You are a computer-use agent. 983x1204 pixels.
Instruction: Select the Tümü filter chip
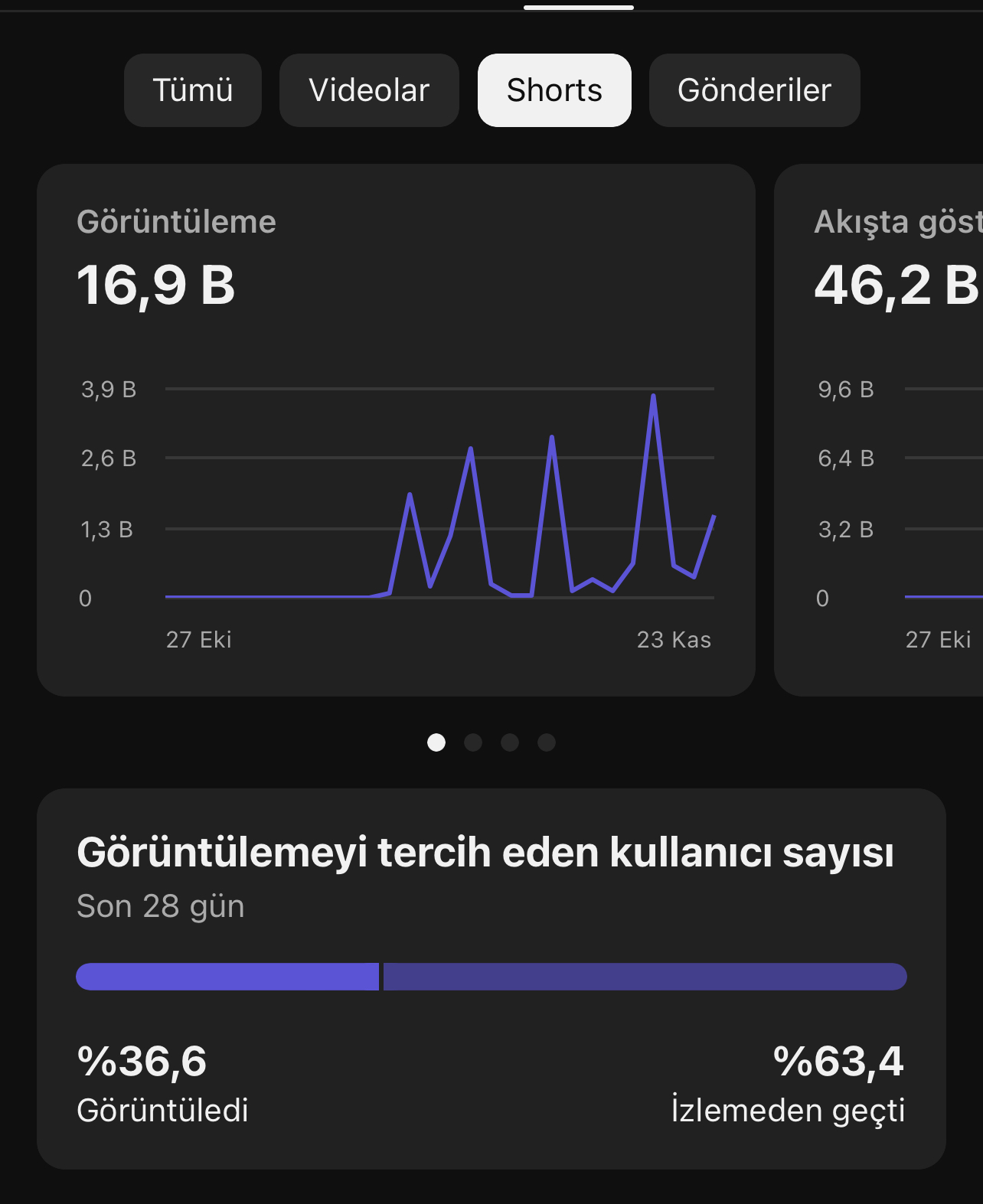point(193,90)
